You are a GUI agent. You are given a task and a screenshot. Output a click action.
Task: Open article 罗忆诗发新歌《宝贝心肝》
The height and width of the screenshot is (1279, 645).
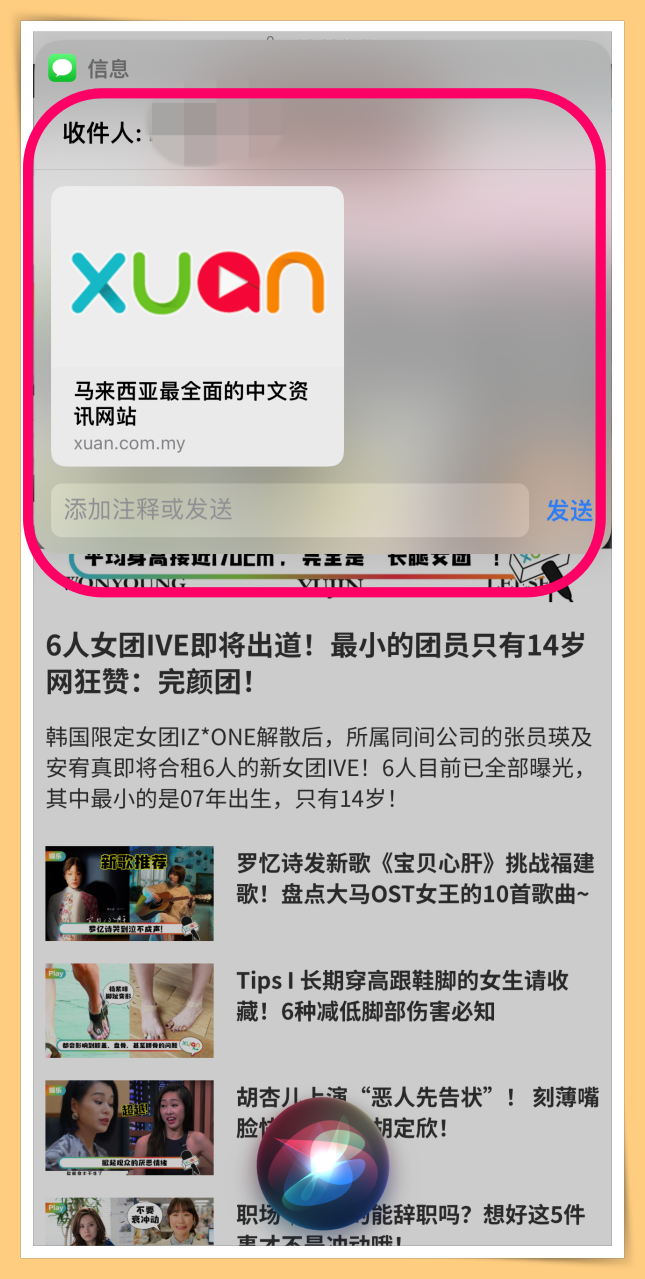(415, 878)
